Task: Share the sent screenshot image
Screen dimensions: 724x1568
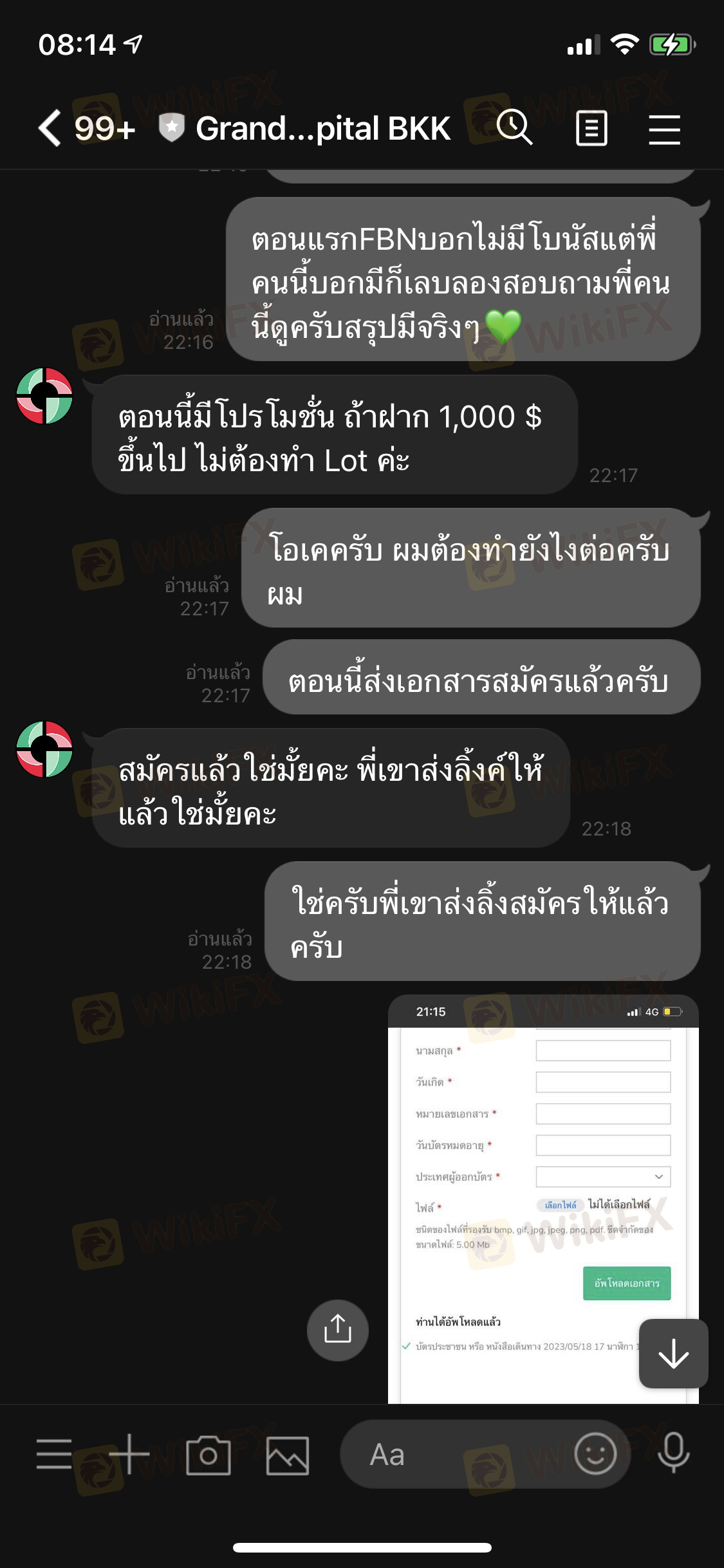Action: click(x=337, y=1330)
